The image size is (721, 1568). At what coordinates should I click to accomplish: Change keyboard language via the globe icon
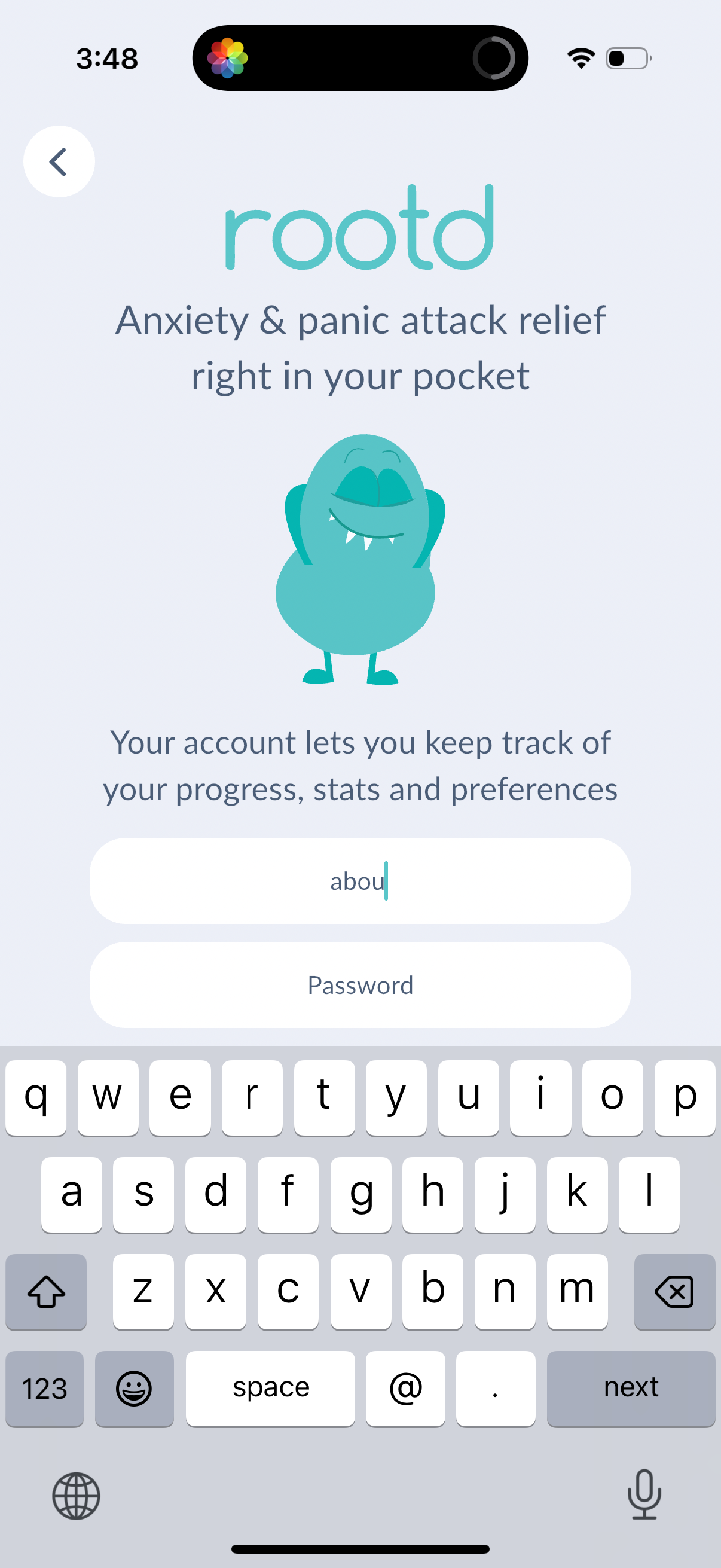(x=76, y=1495)
